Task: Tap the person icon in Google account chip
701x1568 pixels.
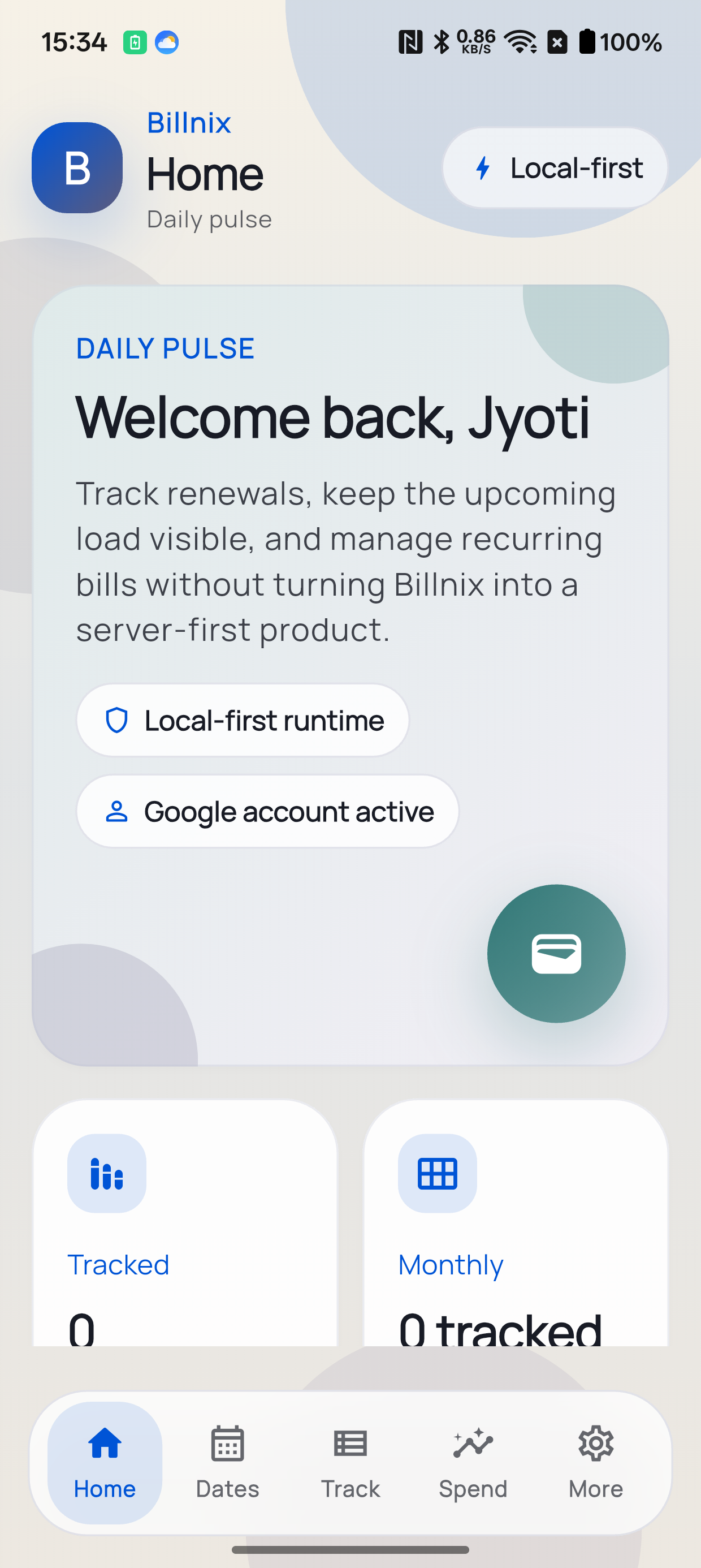Action: coord(116,811)
